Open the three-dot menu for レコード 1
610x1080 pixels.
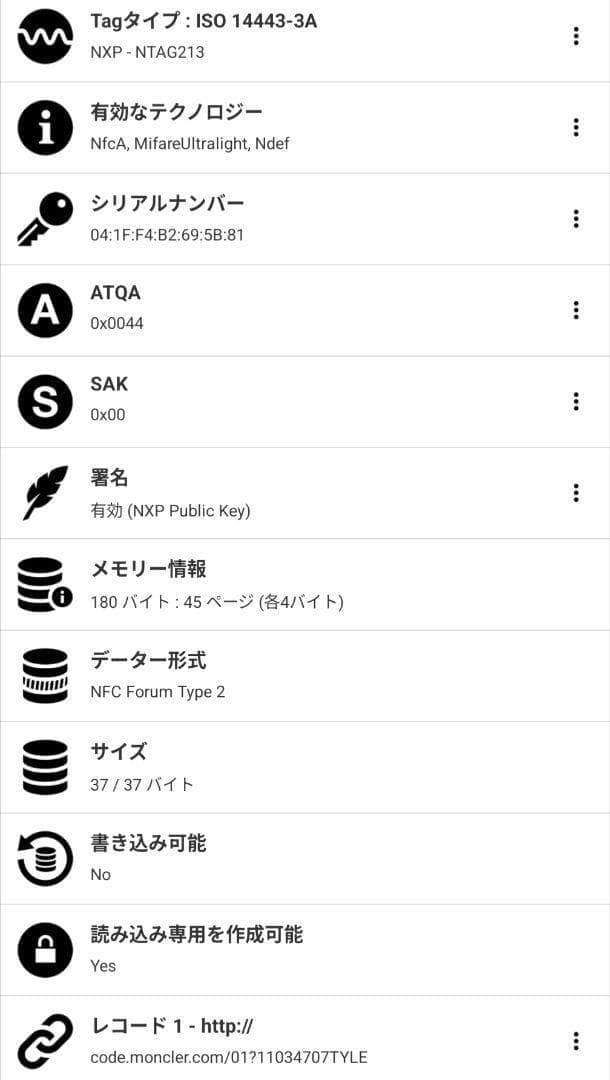click(576, 1041)
